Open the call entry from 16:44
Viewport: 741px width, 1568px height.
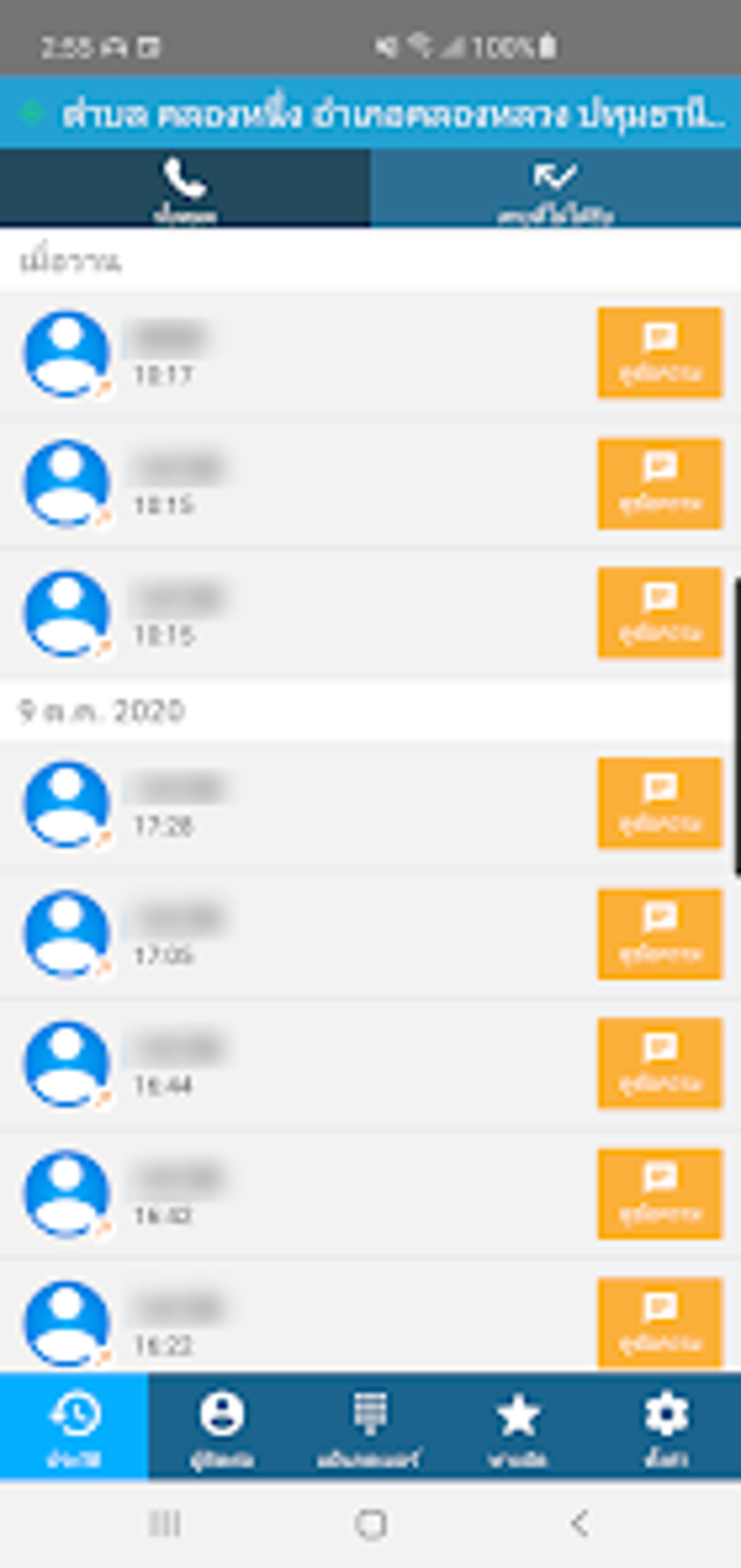pos(298,1064)
